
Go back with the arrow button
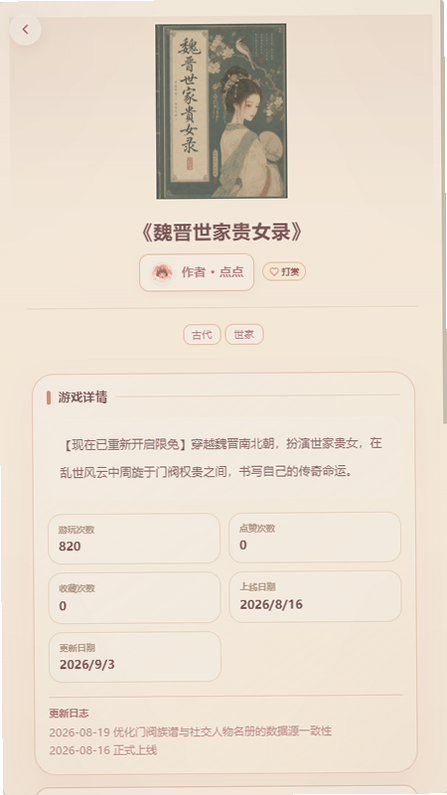[25, 29]
